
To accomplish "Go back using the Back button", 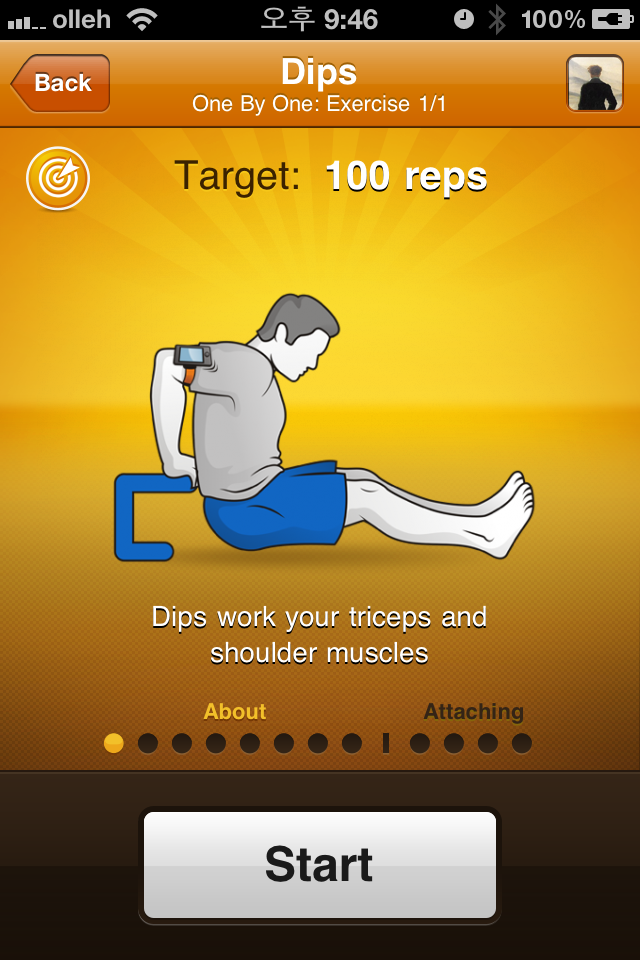I will pos(61,83).
